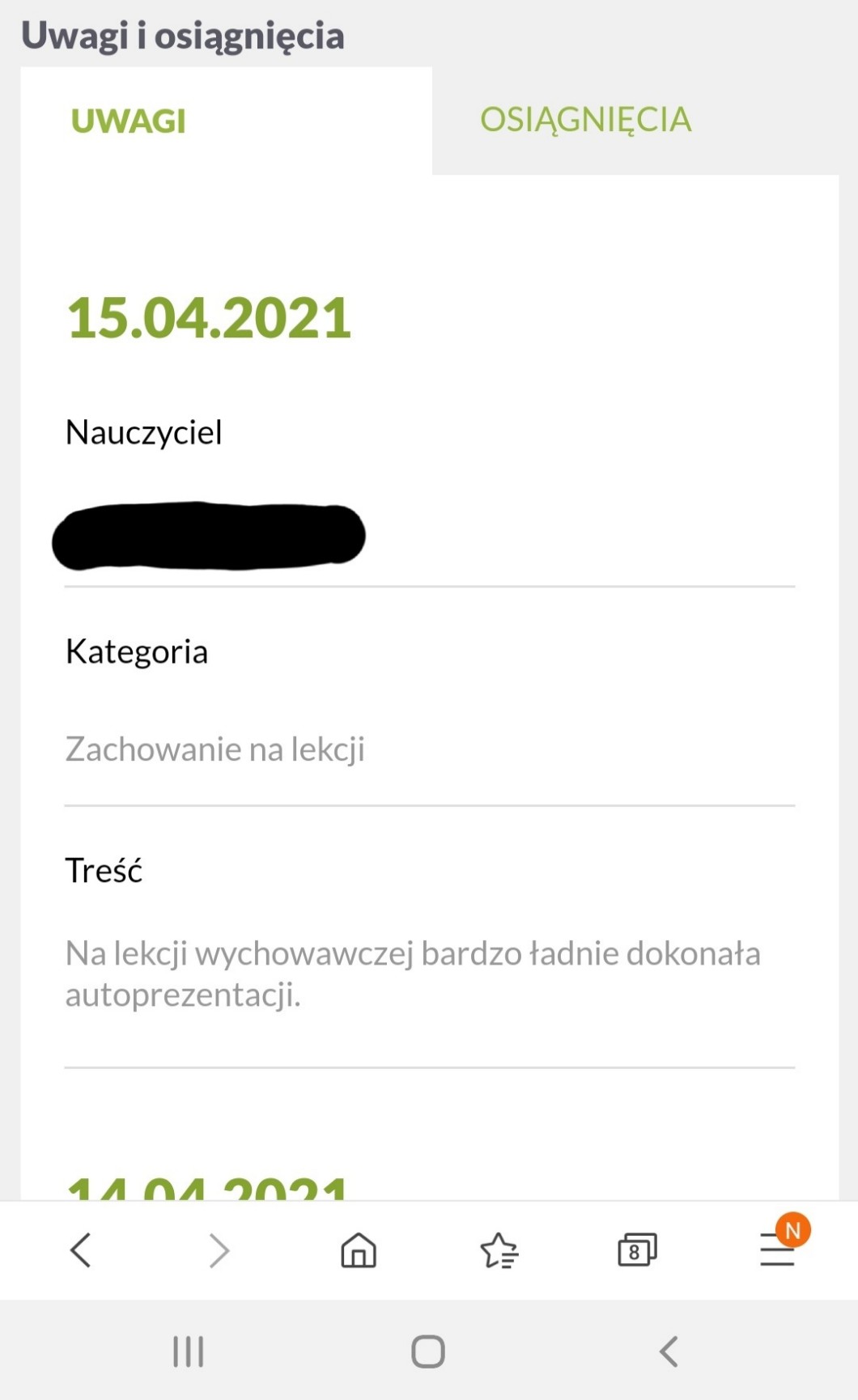Open the browser menu
This screenshot has width=858, height=1400.
(x=777, y=1250)
